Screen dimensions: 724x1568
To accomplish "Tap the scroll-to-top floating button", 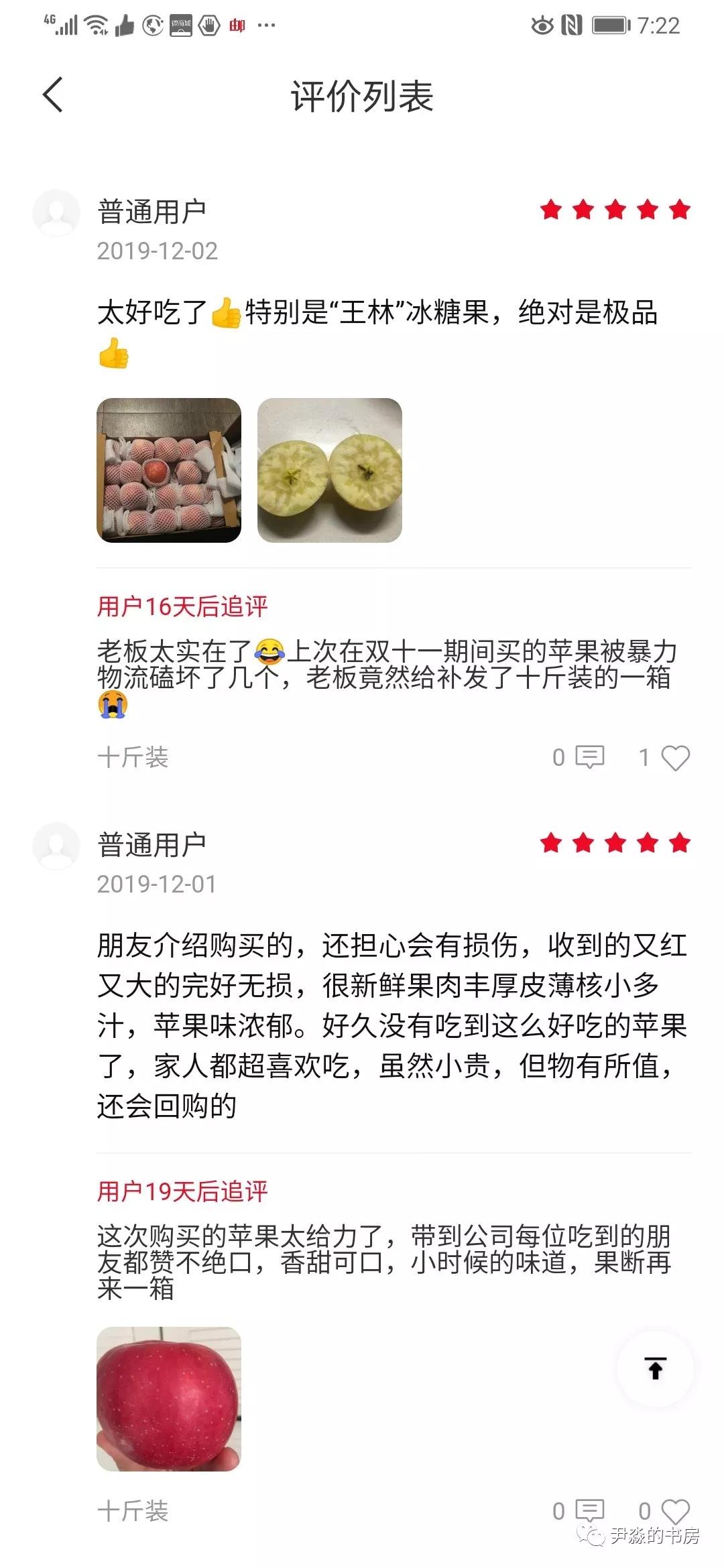I will coord(656,1366).
